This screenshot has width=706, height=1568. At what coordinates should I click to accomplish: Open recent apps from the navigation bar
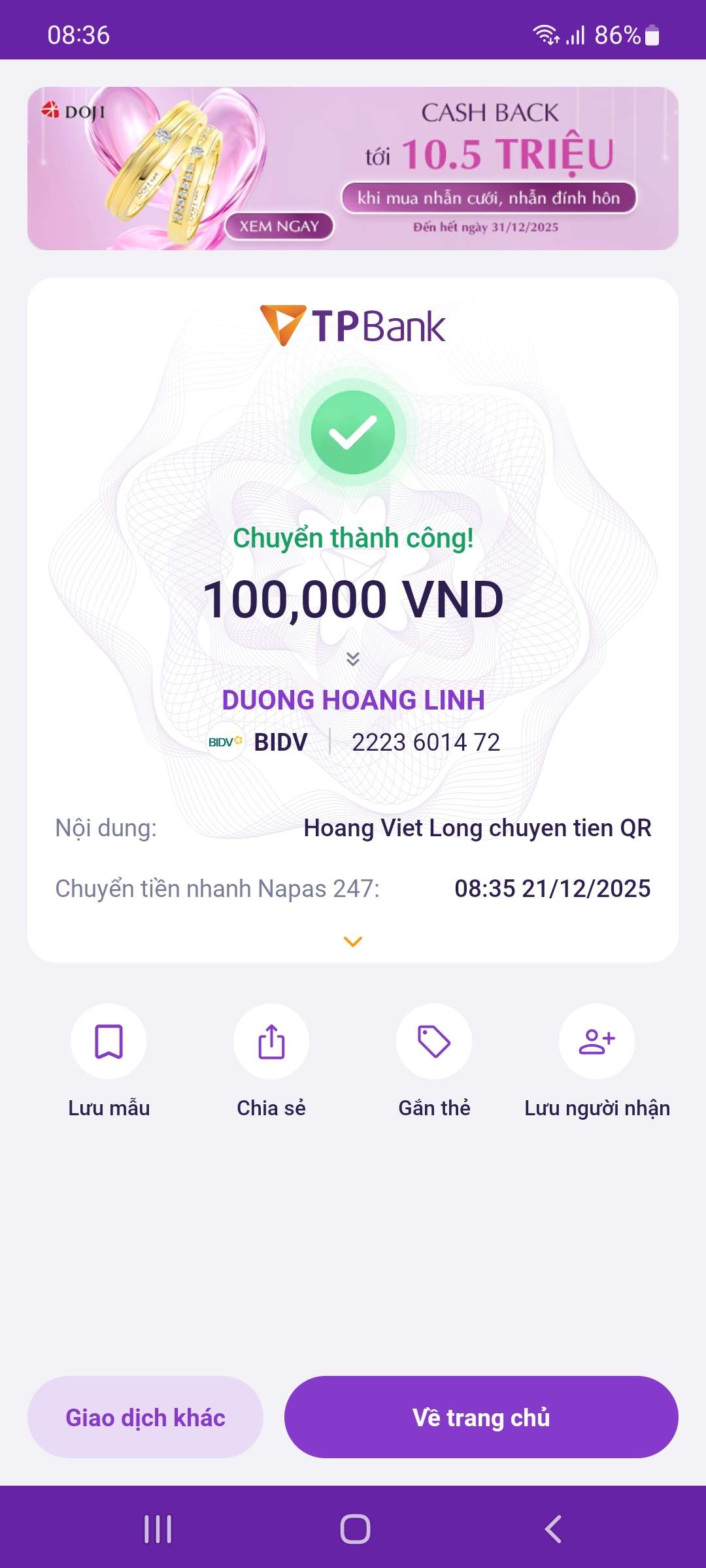(x=158, y=1529)
